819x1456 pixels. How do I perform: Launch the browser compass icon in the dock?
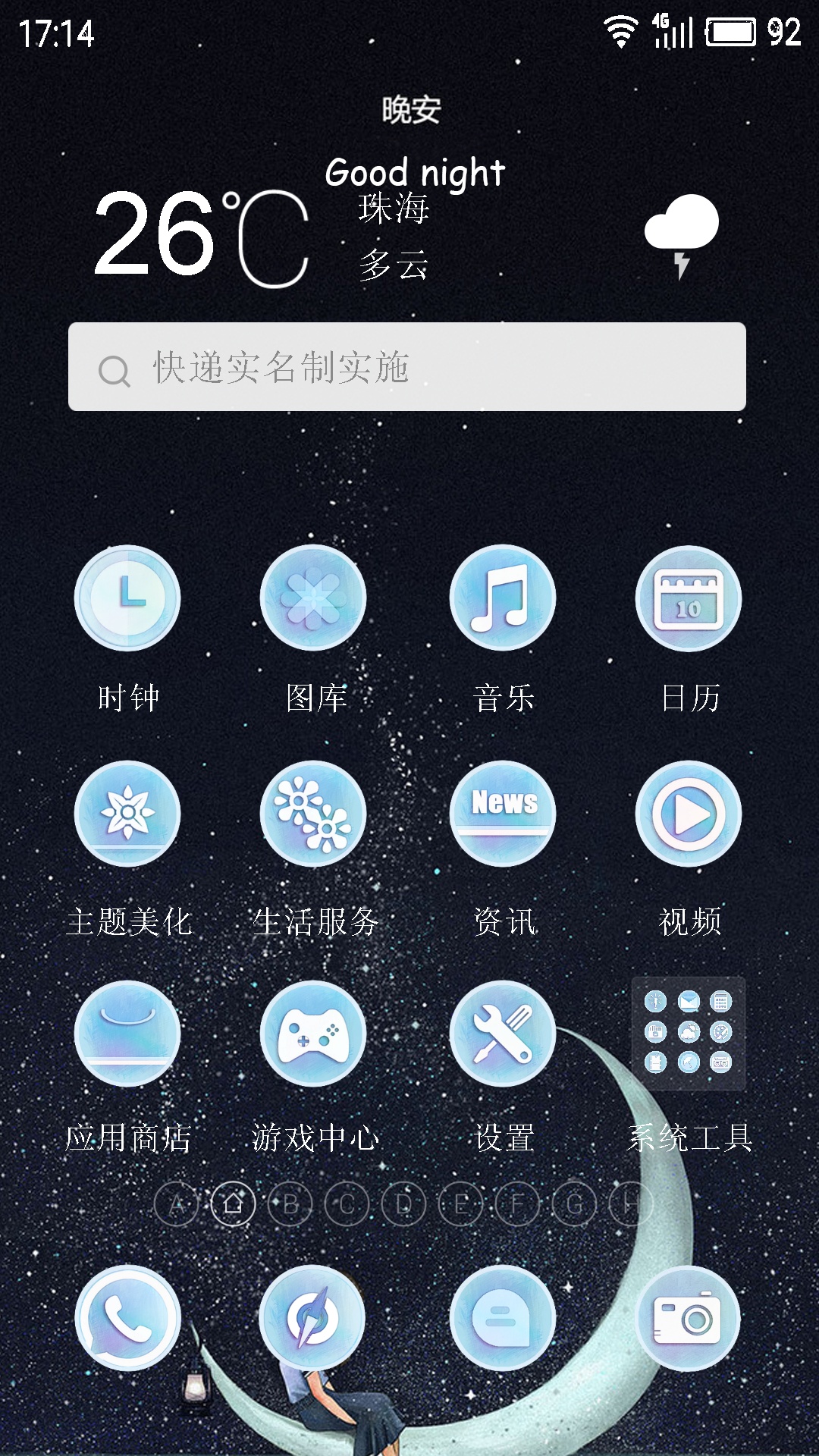pyautogui.click(x=312, y=1318)
